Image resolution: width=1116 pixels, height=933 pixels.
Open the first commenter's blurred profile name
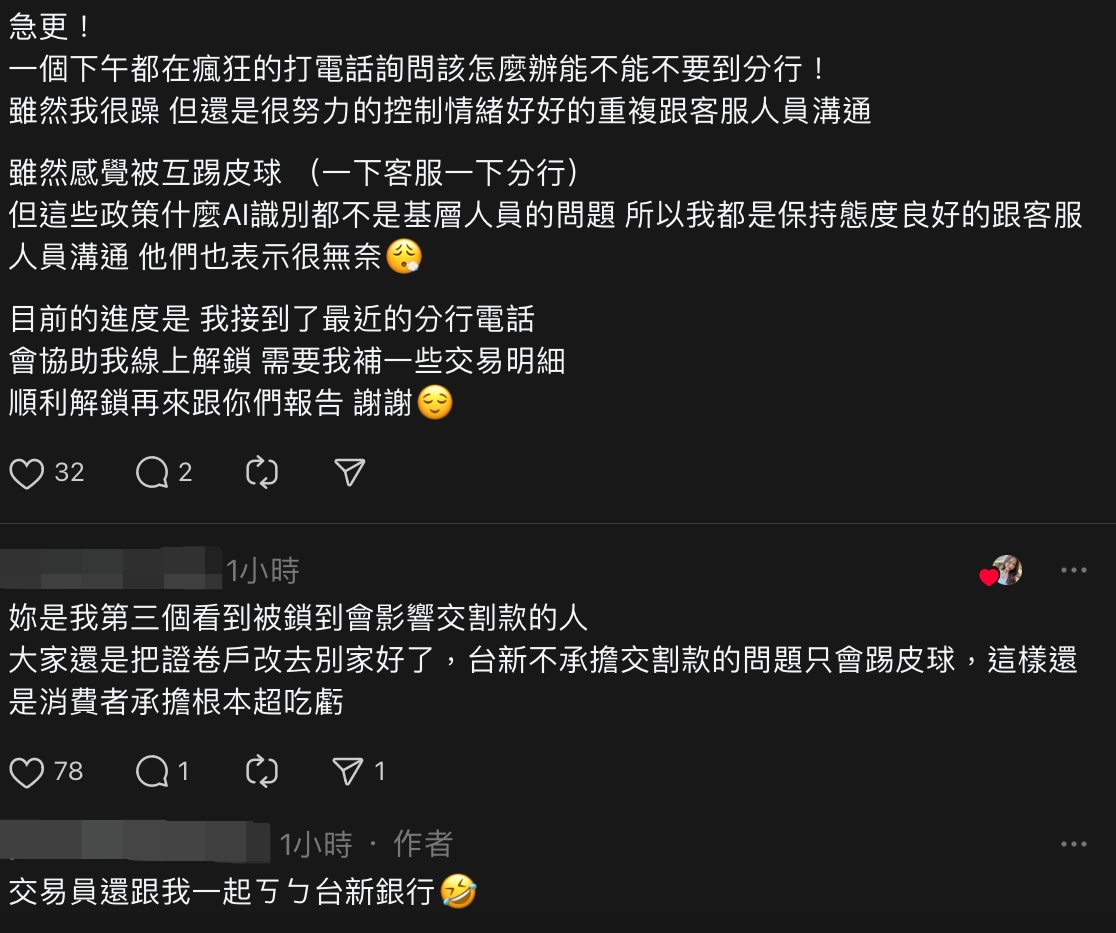tap(110, 570)
